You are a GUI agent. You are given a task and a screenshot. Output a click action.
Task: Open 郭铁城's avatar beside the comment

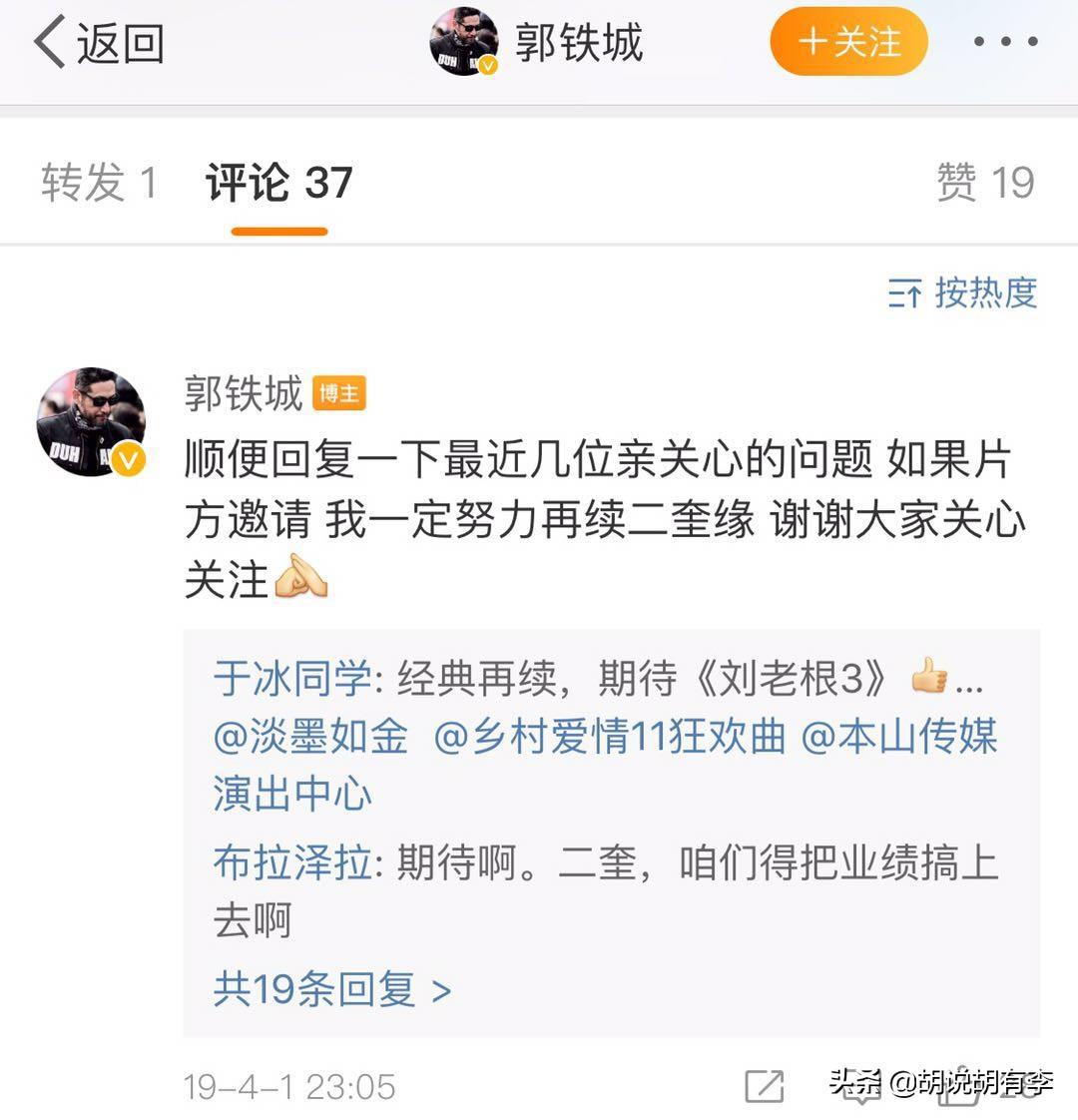pyautogui.click(x=92, y=421)
